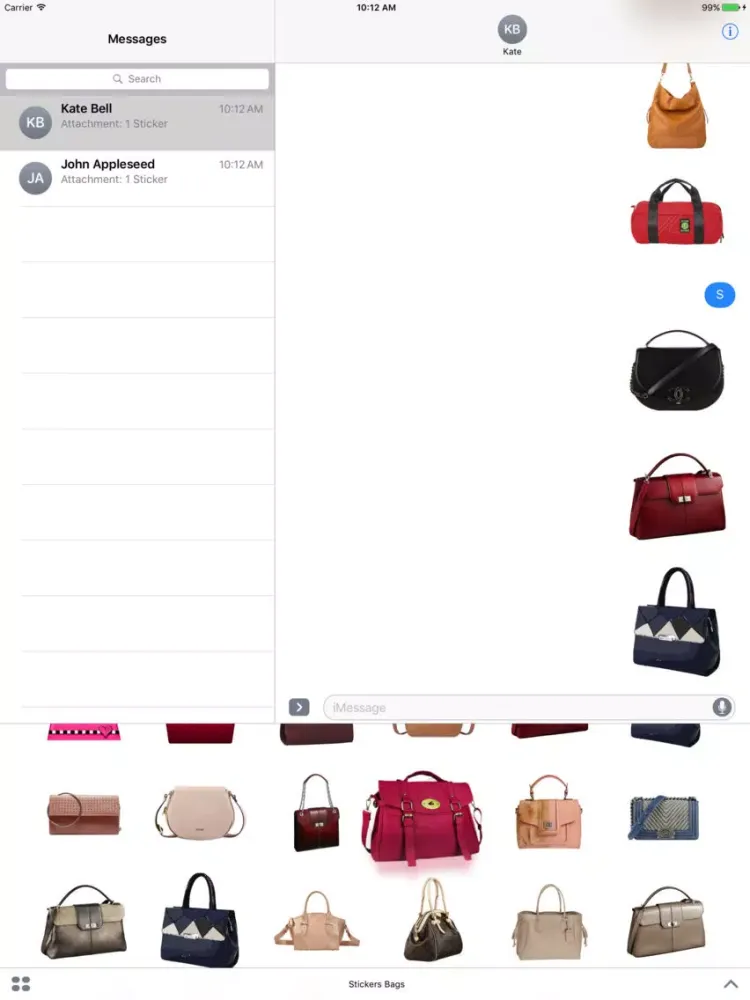Expand the app drawer arrow button

point(299,707)
